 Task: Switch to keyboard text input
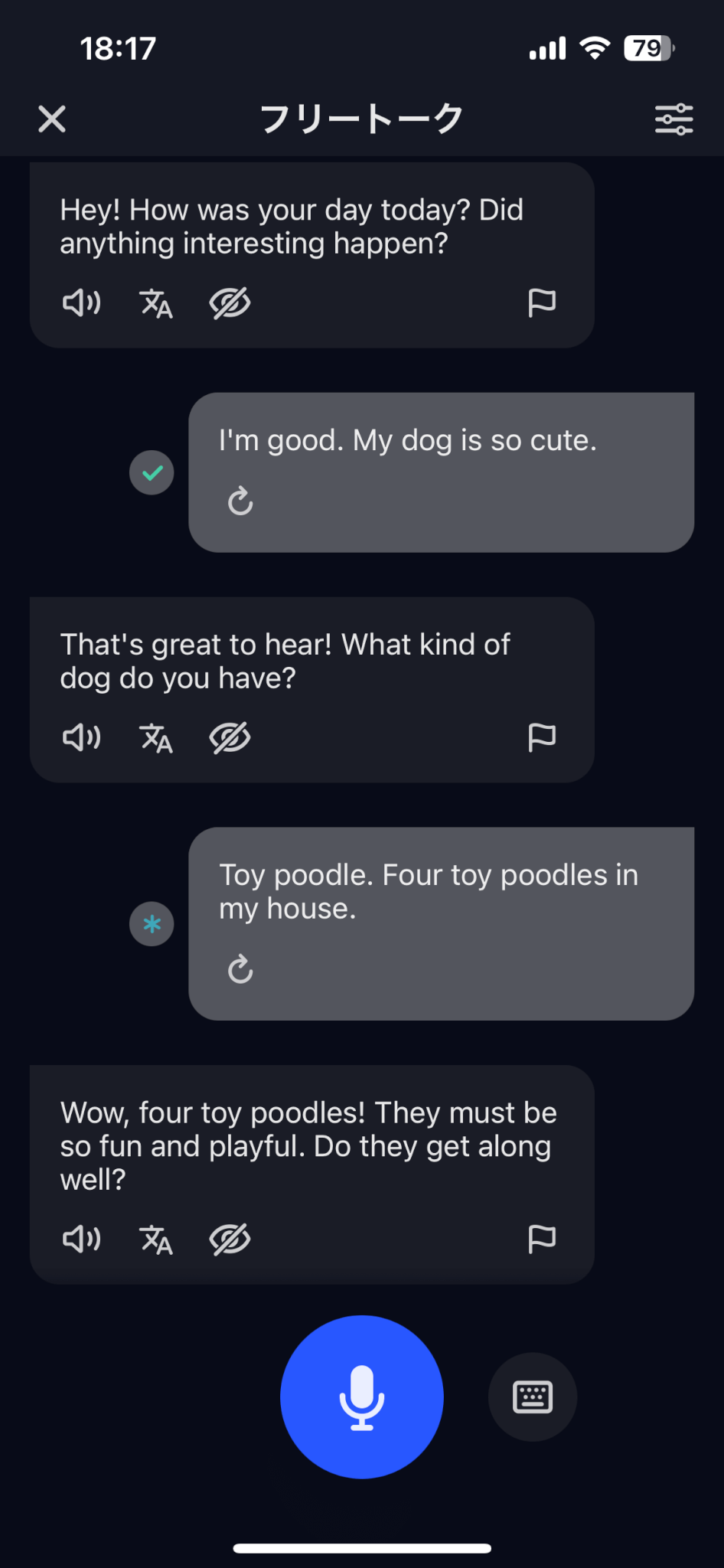pyautogui.click(x=532, y=1397)
